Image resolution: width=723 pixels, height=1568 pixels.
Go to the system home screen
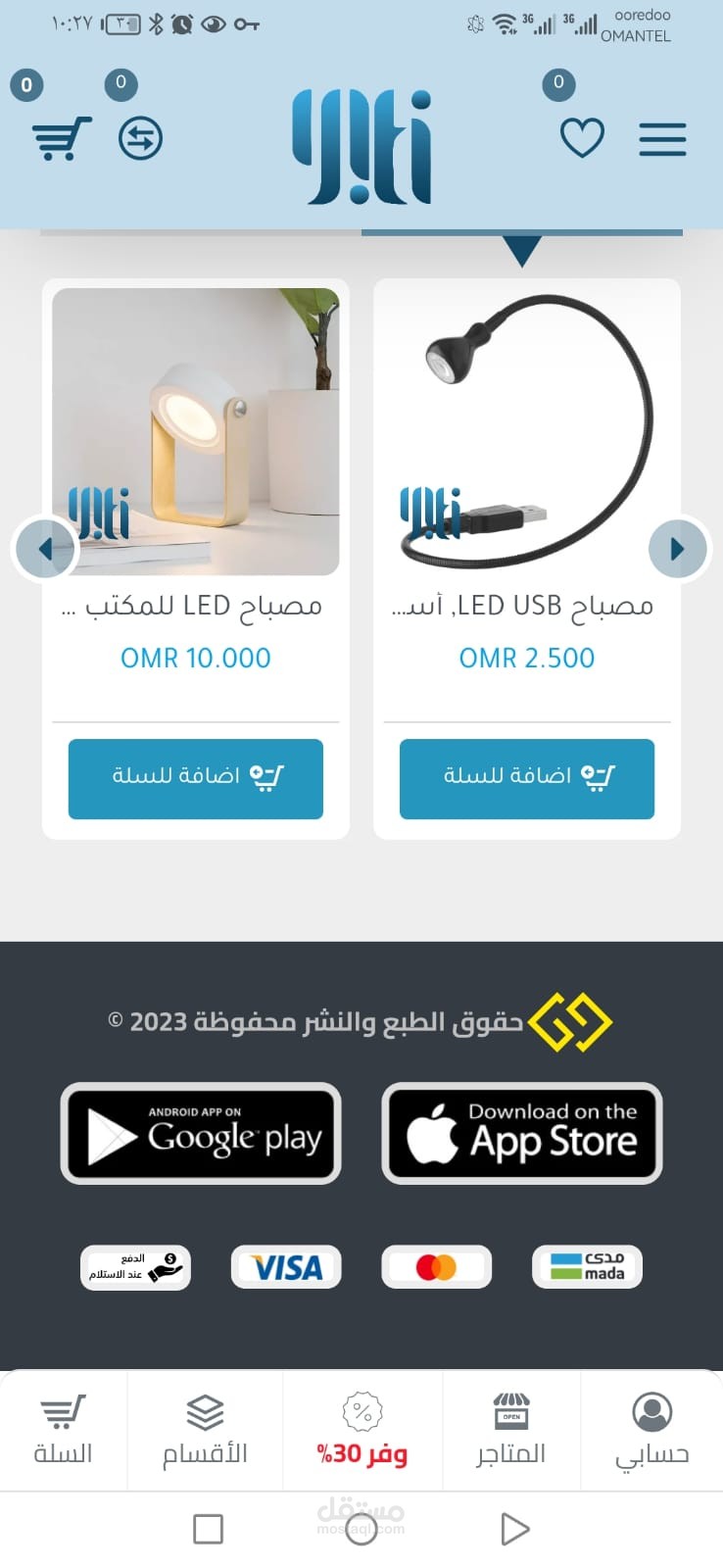click(x=361, y=1529)
